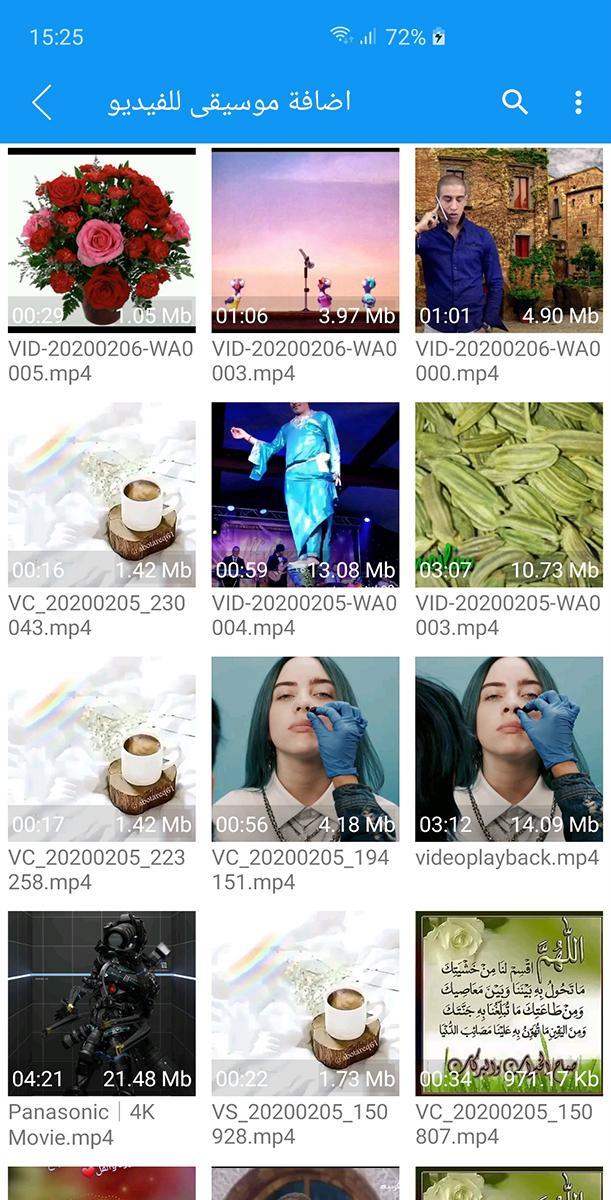Open the VC_20200205_194151.mp4 video

click(x=305, y=749)
